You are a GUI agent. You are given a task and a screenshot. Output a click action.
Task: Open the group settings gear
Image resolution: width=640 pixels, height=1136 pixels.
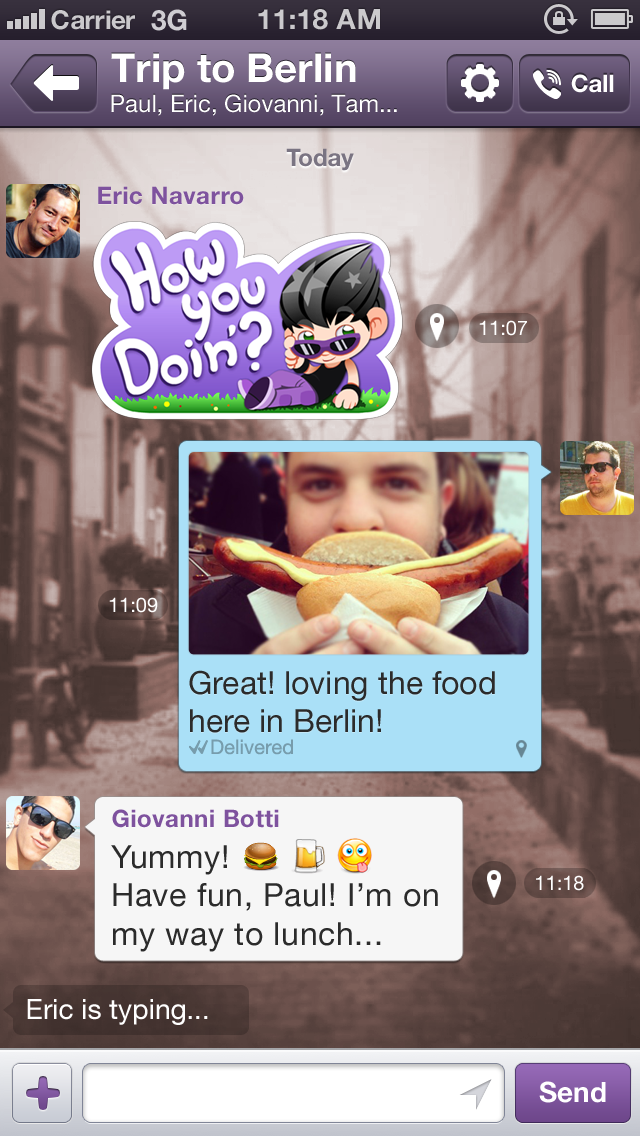[x=479, y=84]
